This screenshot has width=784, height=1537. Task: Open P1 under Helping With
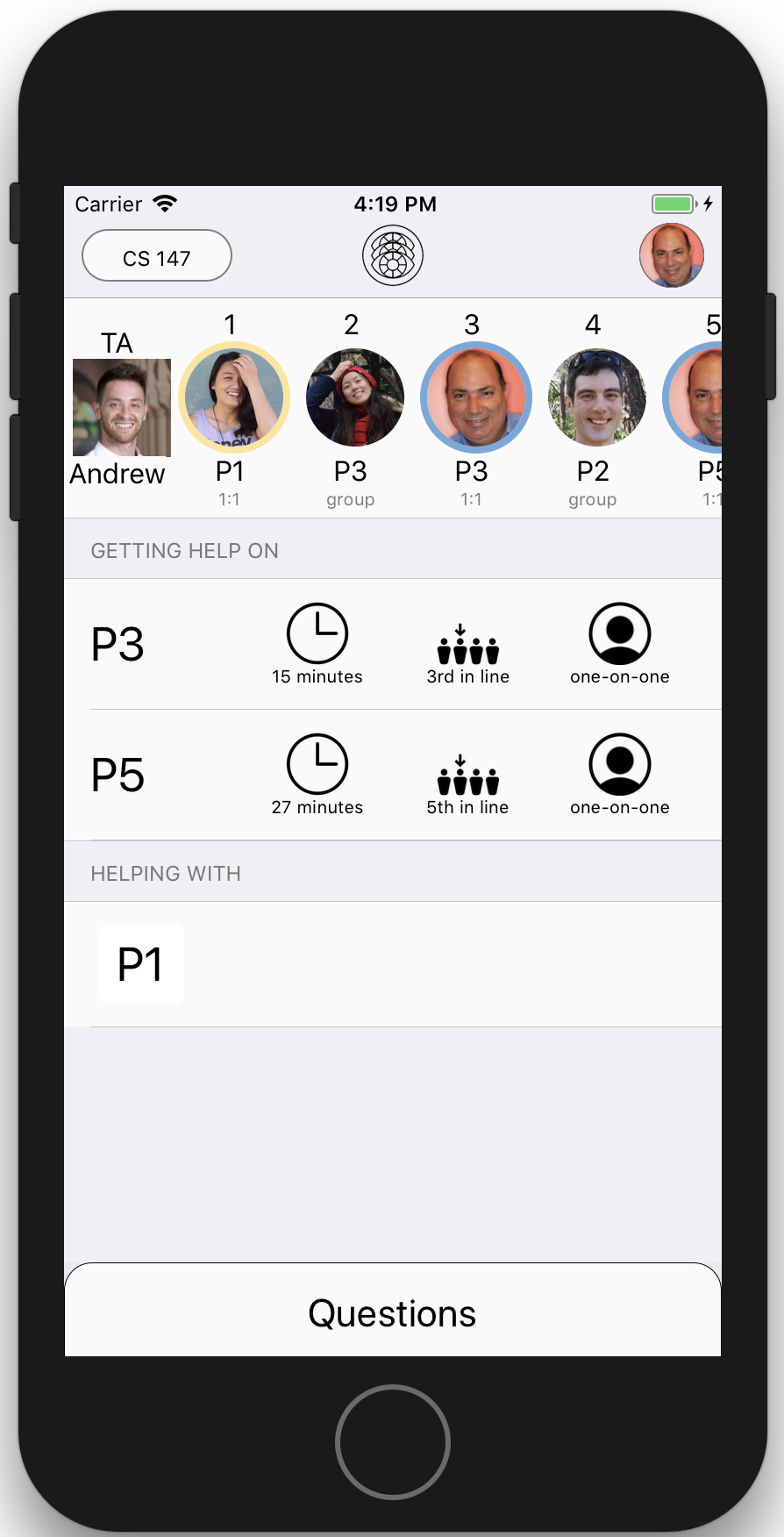141,964
